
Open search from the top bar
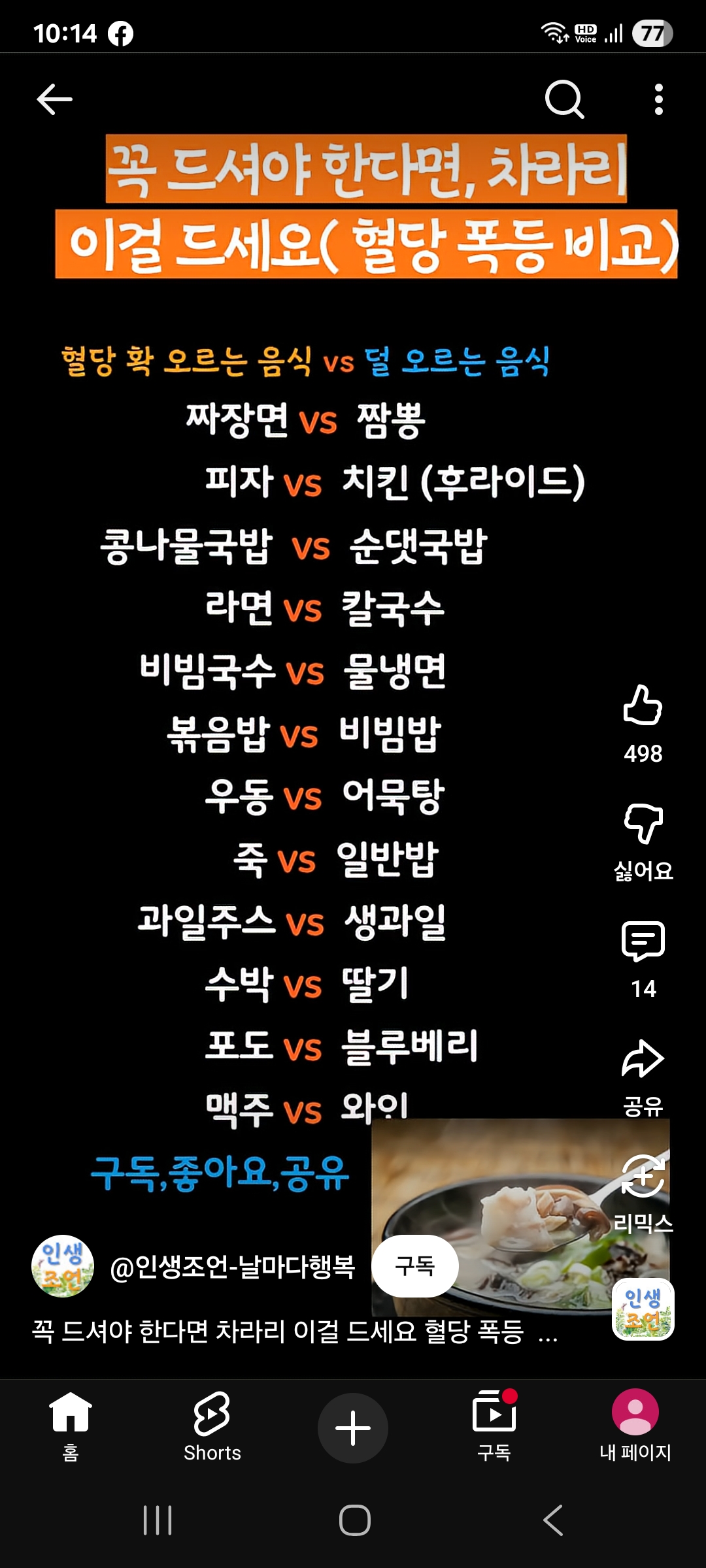[x=563, y=99]
